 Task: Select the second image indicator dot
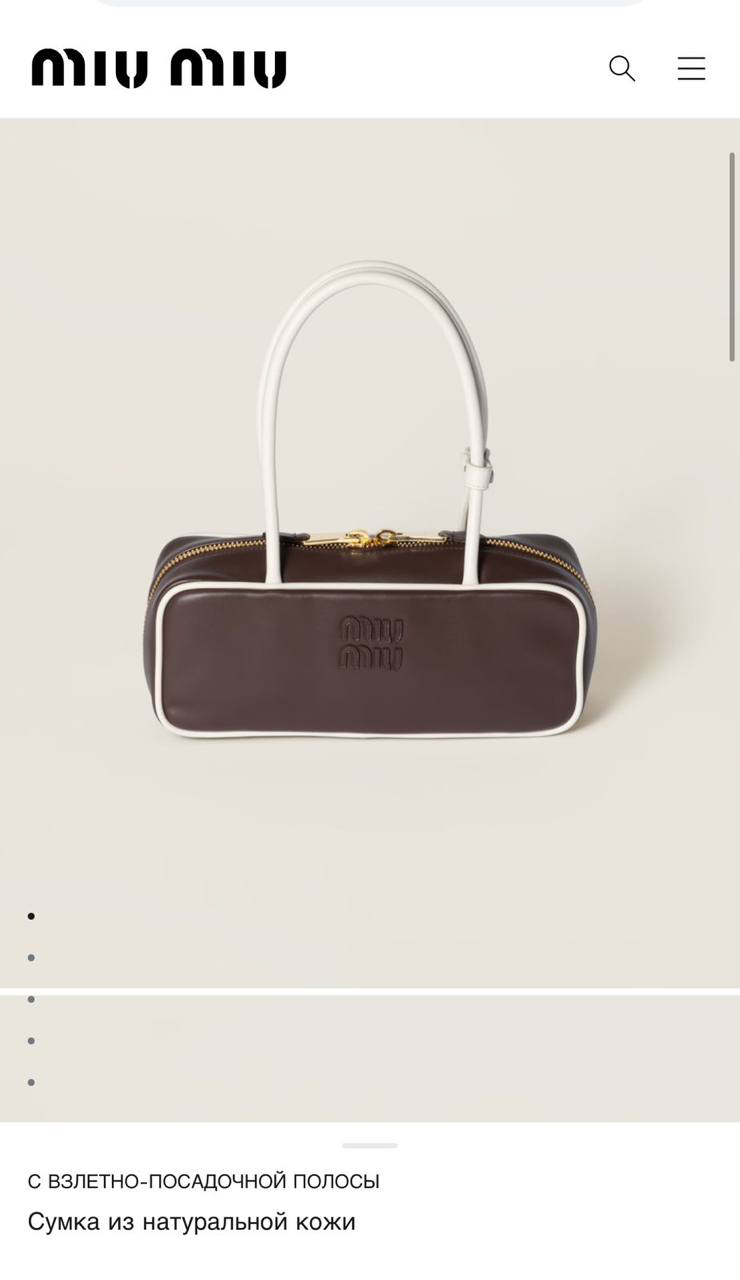[32, 958]
